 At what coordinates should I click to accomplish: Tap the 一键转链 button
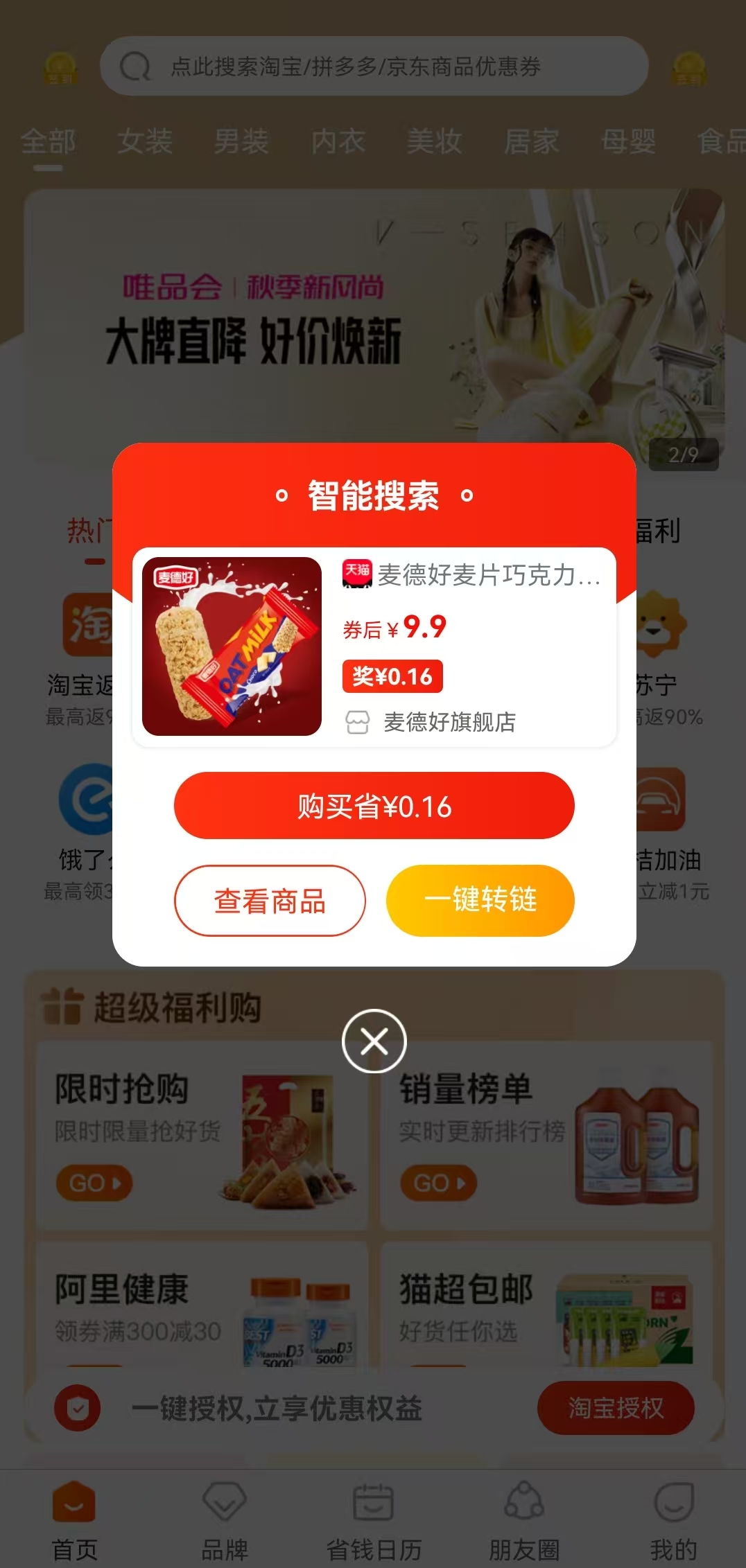pos(480,900)
